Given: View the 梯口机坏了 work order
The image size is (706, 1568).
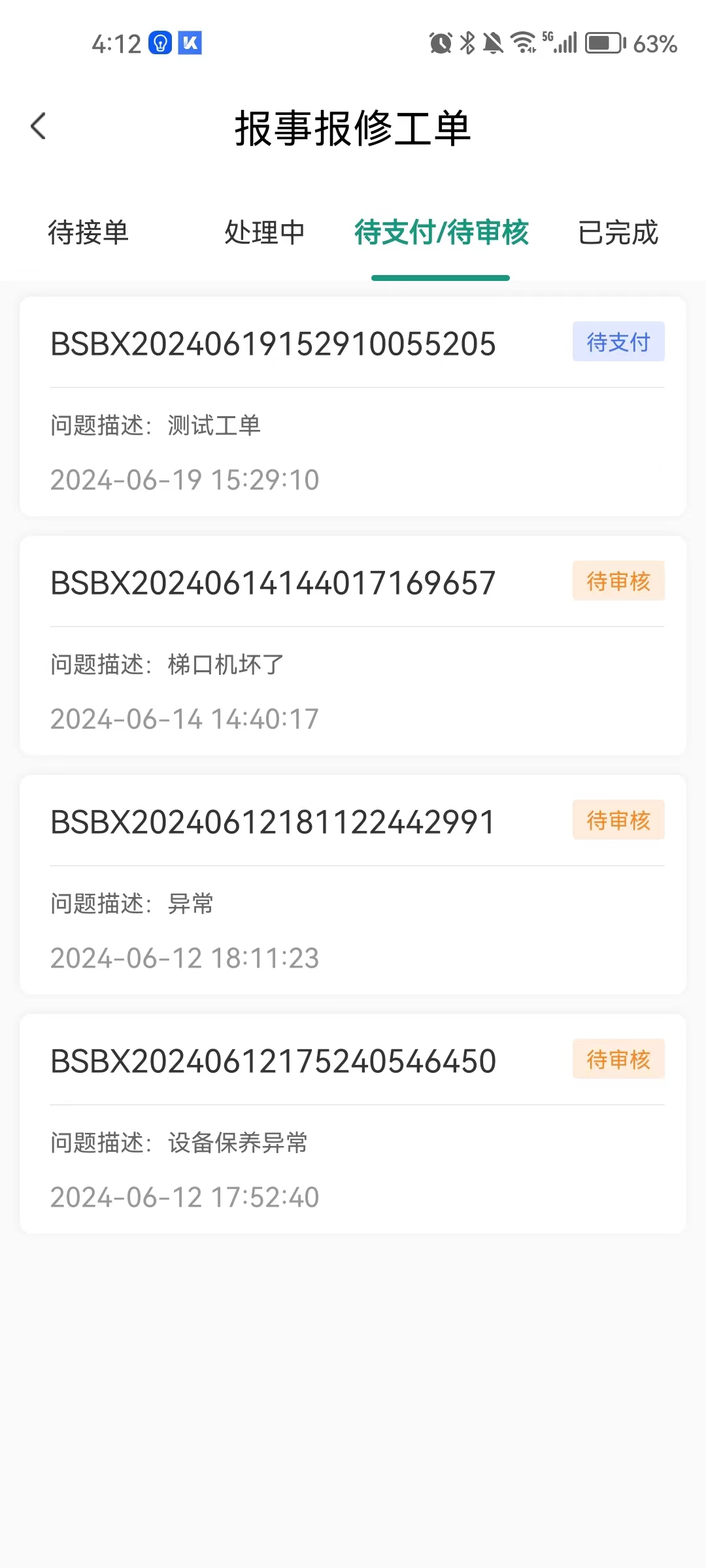Looking at the screenshot, I should (x=353, y=645).
